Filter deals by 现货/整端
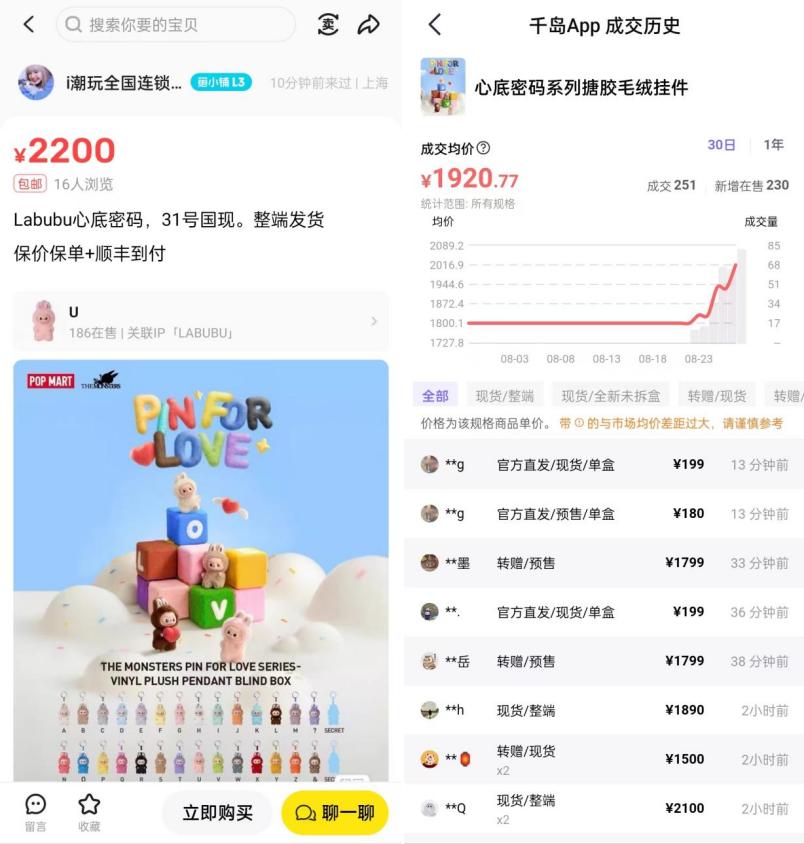This screenshot has width=804, height=844. point(503,396)
